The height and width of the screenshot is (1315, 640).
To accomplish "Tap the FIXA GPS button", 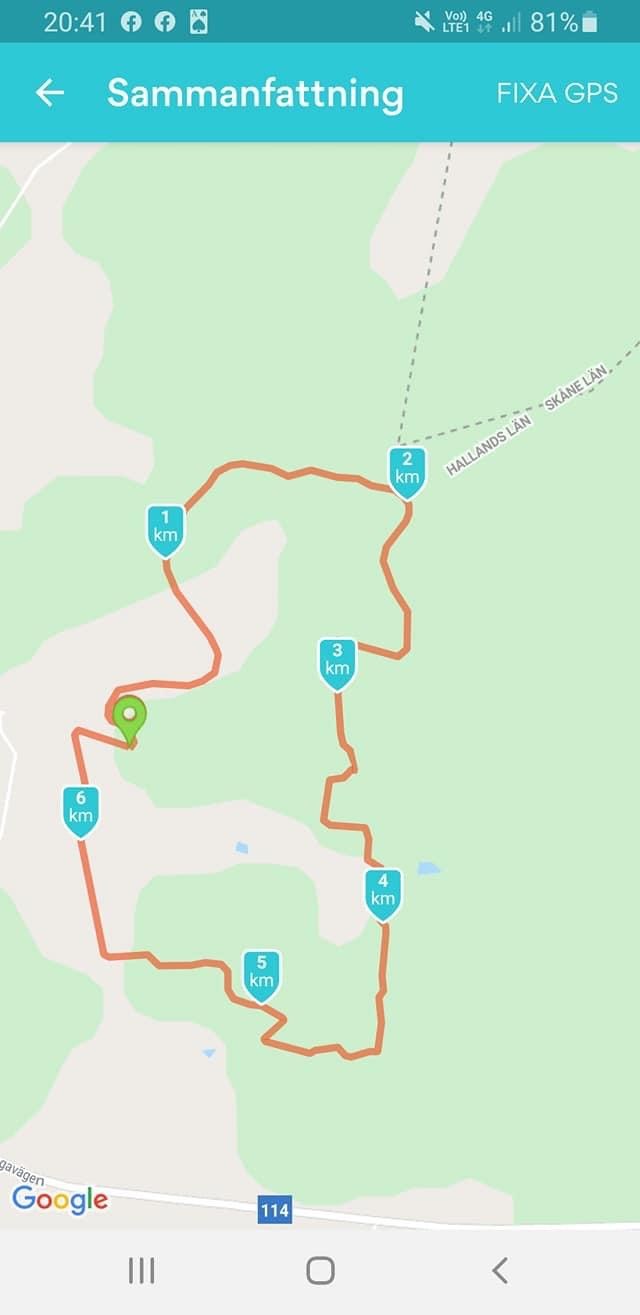I will tap(557, 93).
